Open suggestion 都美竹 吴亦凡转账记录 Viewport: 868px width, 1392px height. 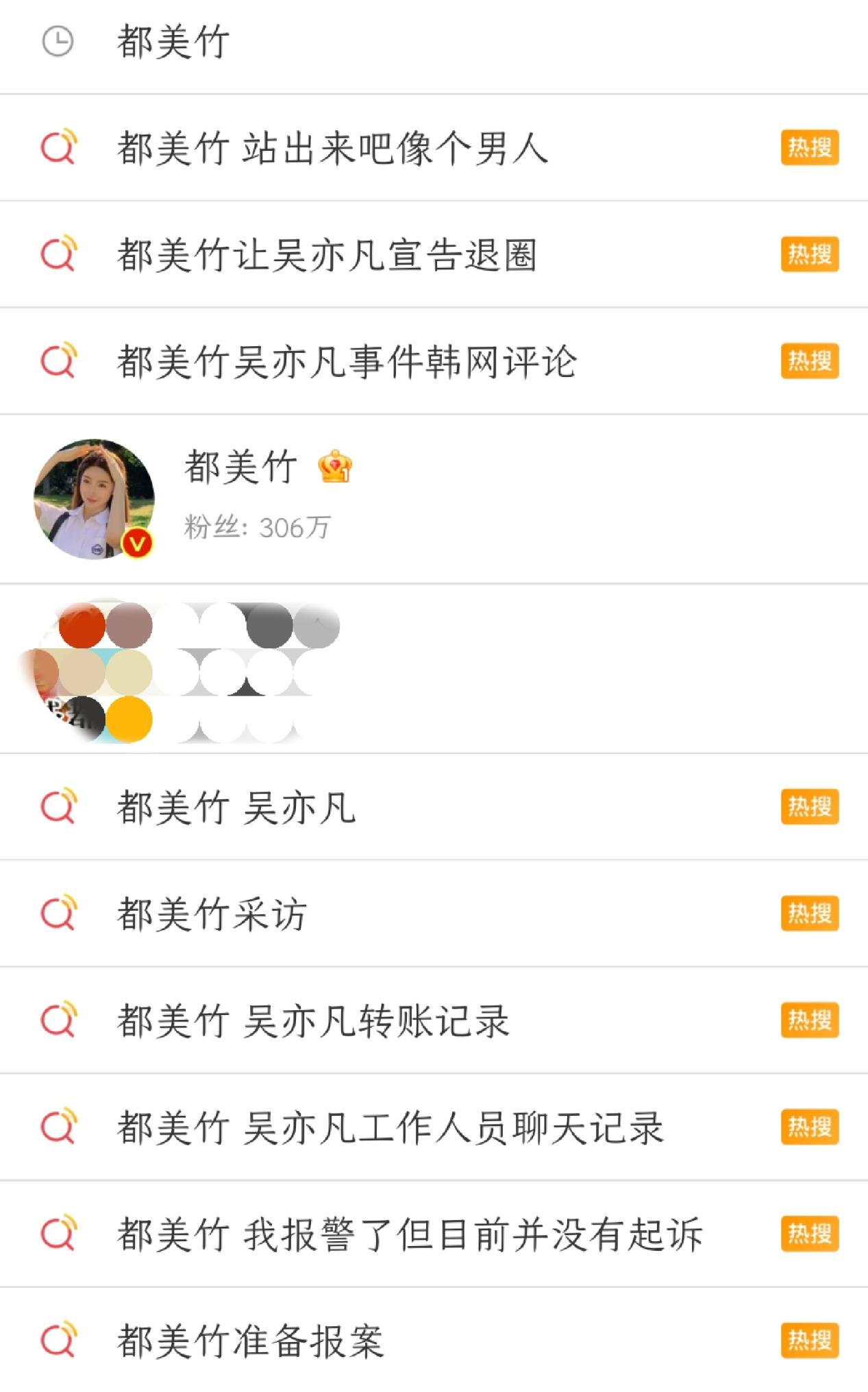(x=434, y=1021)
